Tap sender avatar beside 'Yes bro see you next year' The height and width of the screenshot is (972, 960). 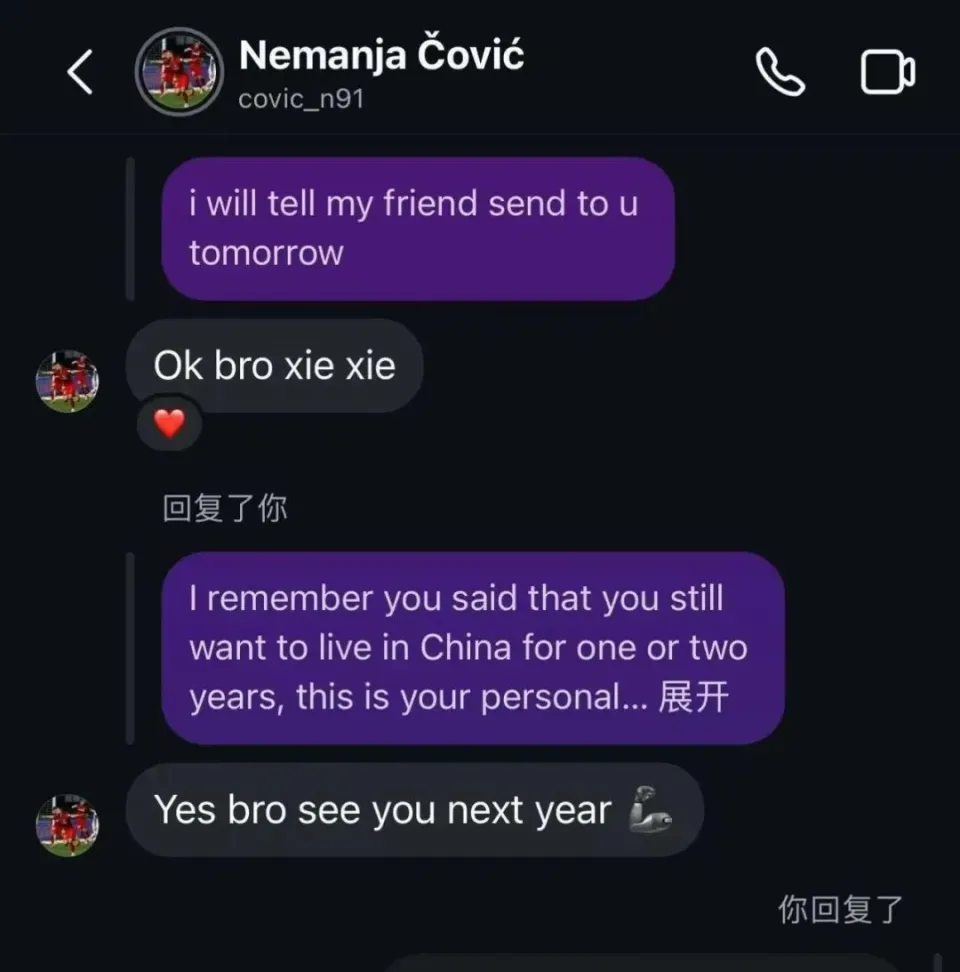[68, 825]
